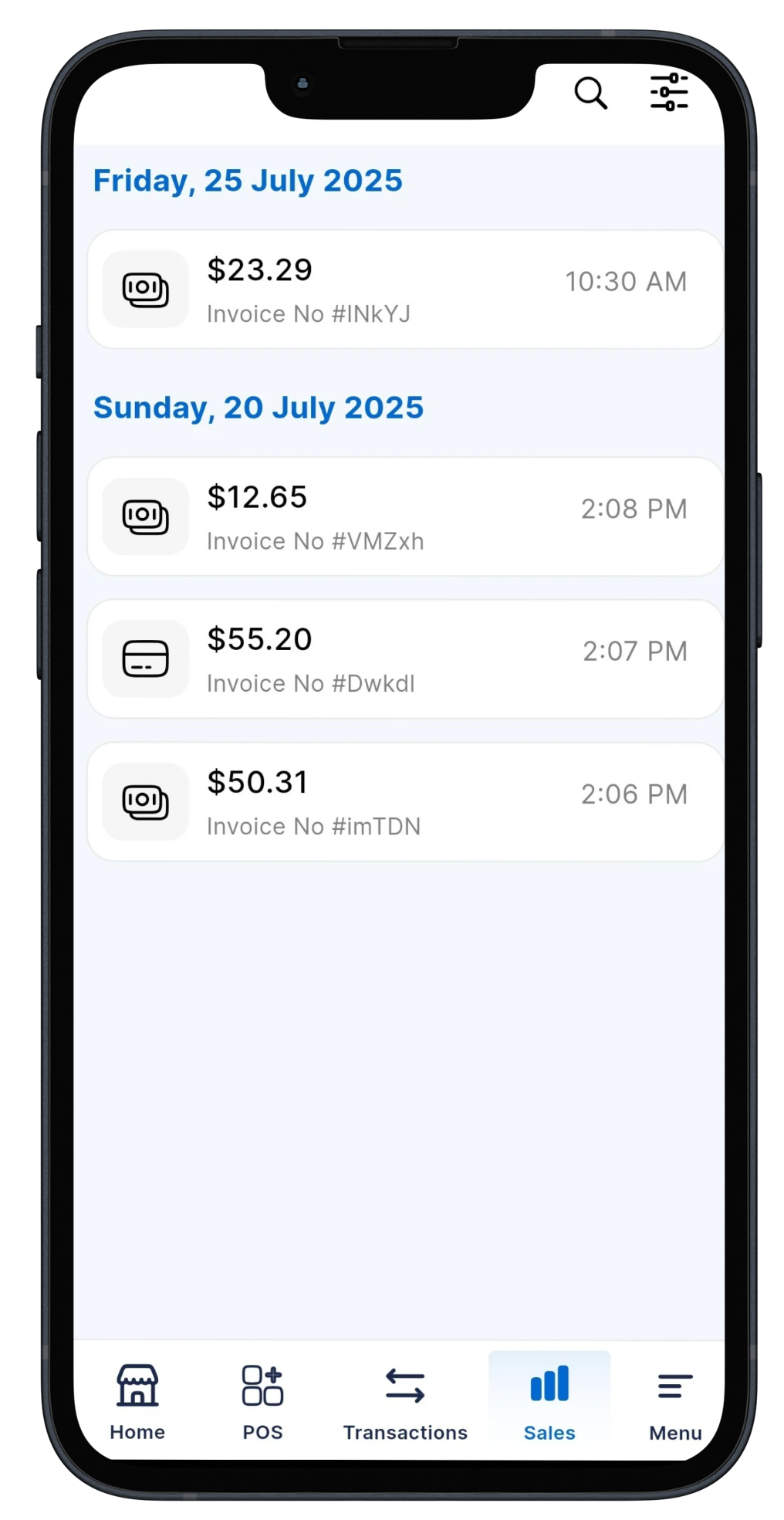Select the Sales tab
The height and width of the screenshot is (1520, 784).
549,1401
